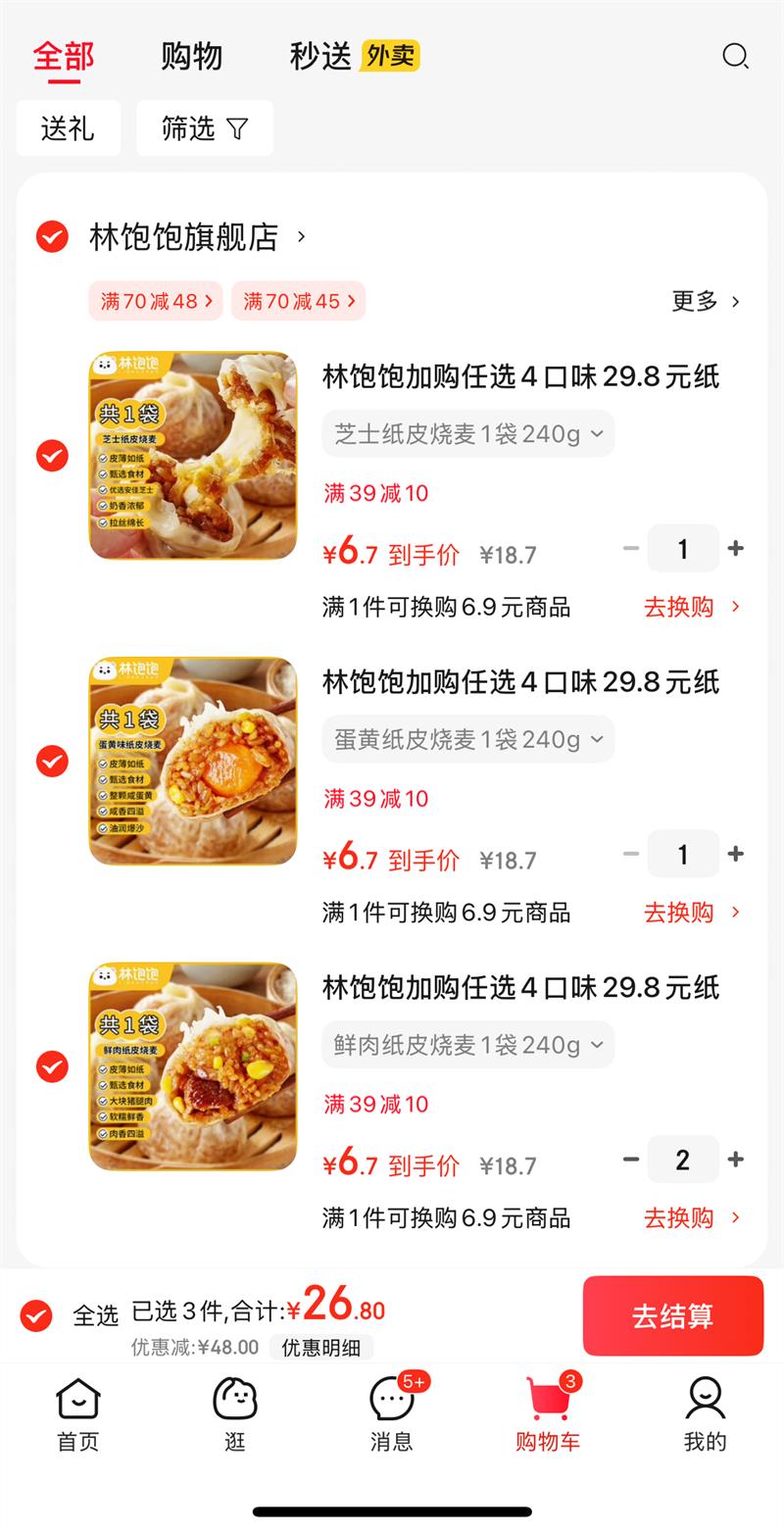
Task: Toggle the 全选 select-all checkbox
Action: point(35,1314)
